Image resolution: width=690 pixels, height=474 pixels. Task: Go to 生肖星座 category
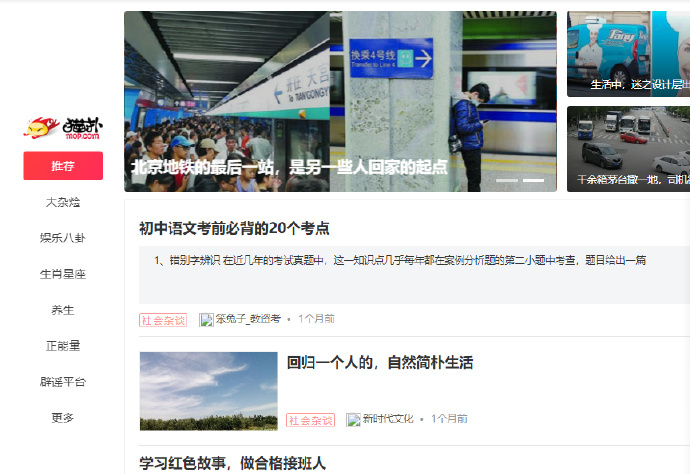[63, 274]
